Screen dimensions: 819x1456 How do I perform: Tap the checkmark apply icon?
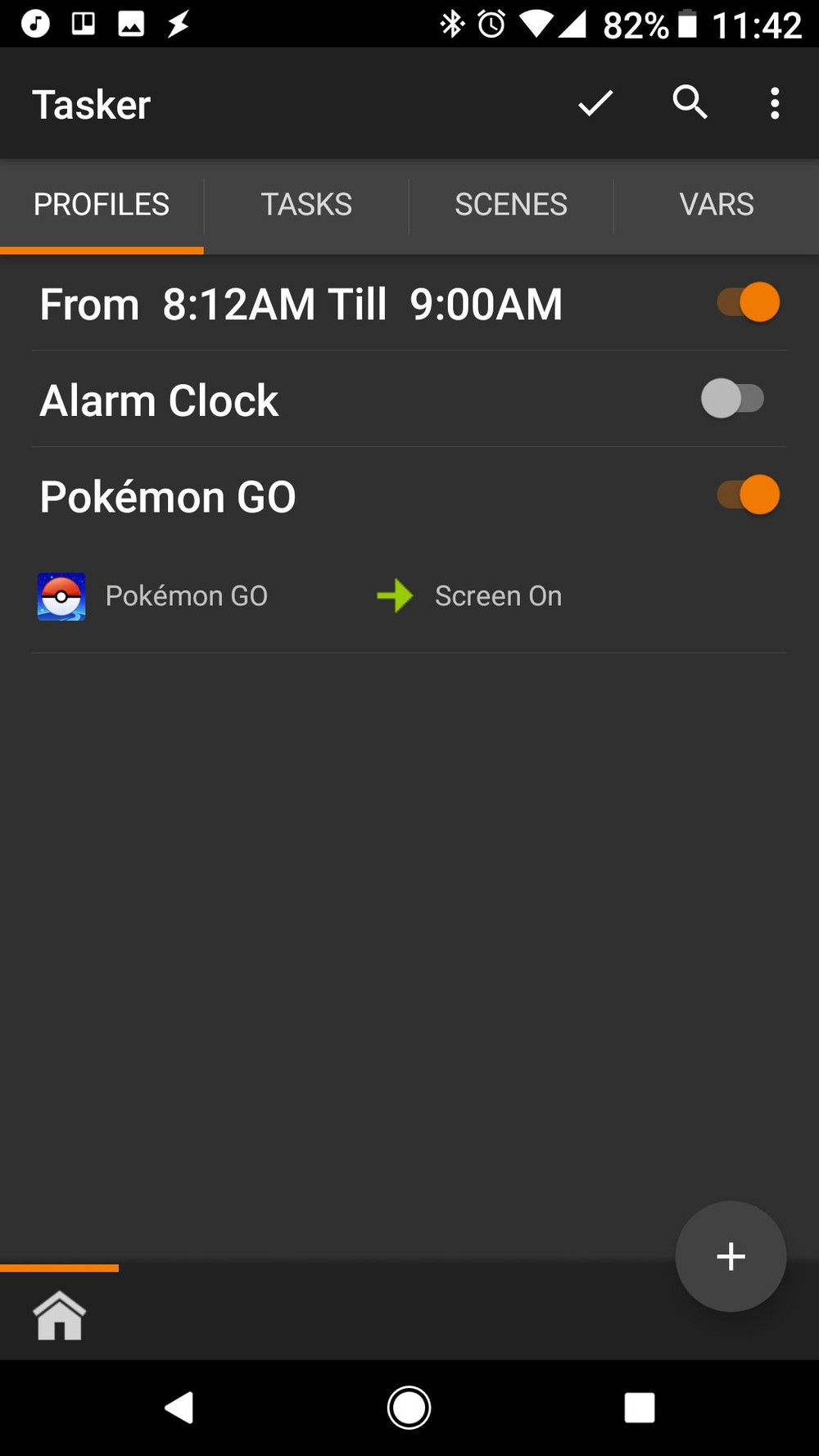tap(595, 104)
